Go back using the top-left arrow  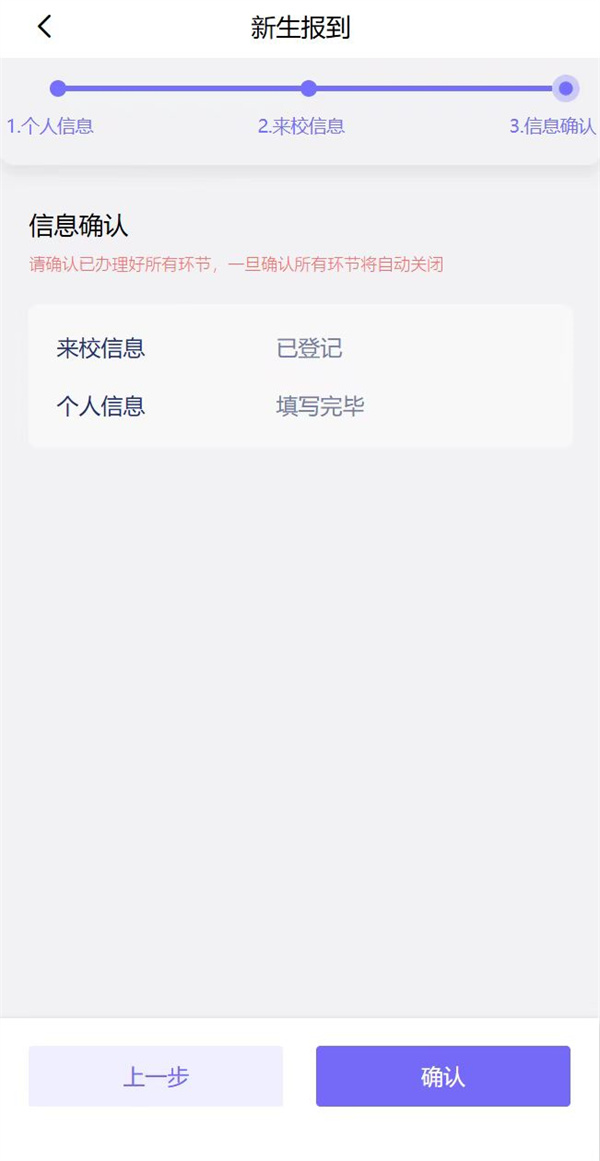click(x=44, y=27)
